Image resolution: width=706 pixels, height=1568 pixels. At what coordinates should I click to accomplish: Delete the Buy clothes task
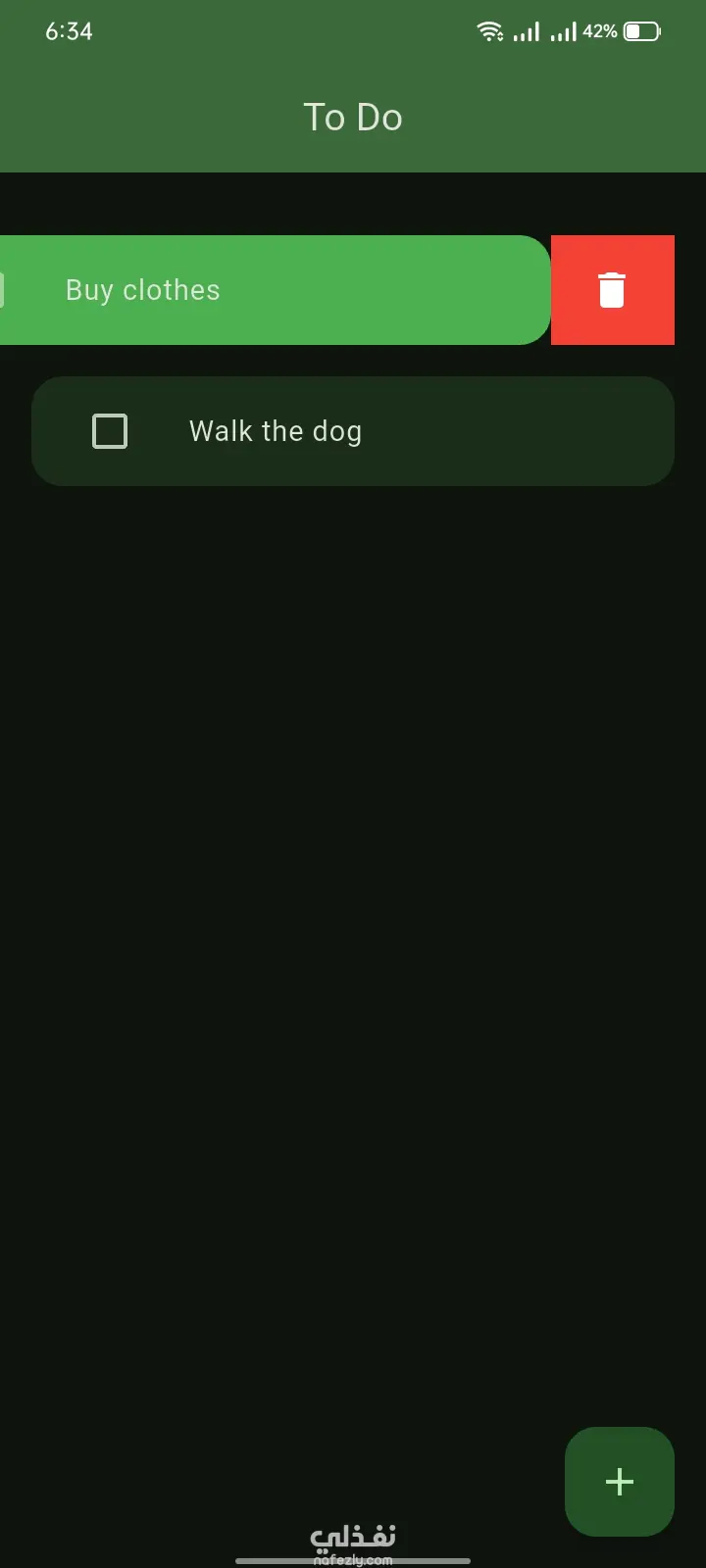(612, 290)
